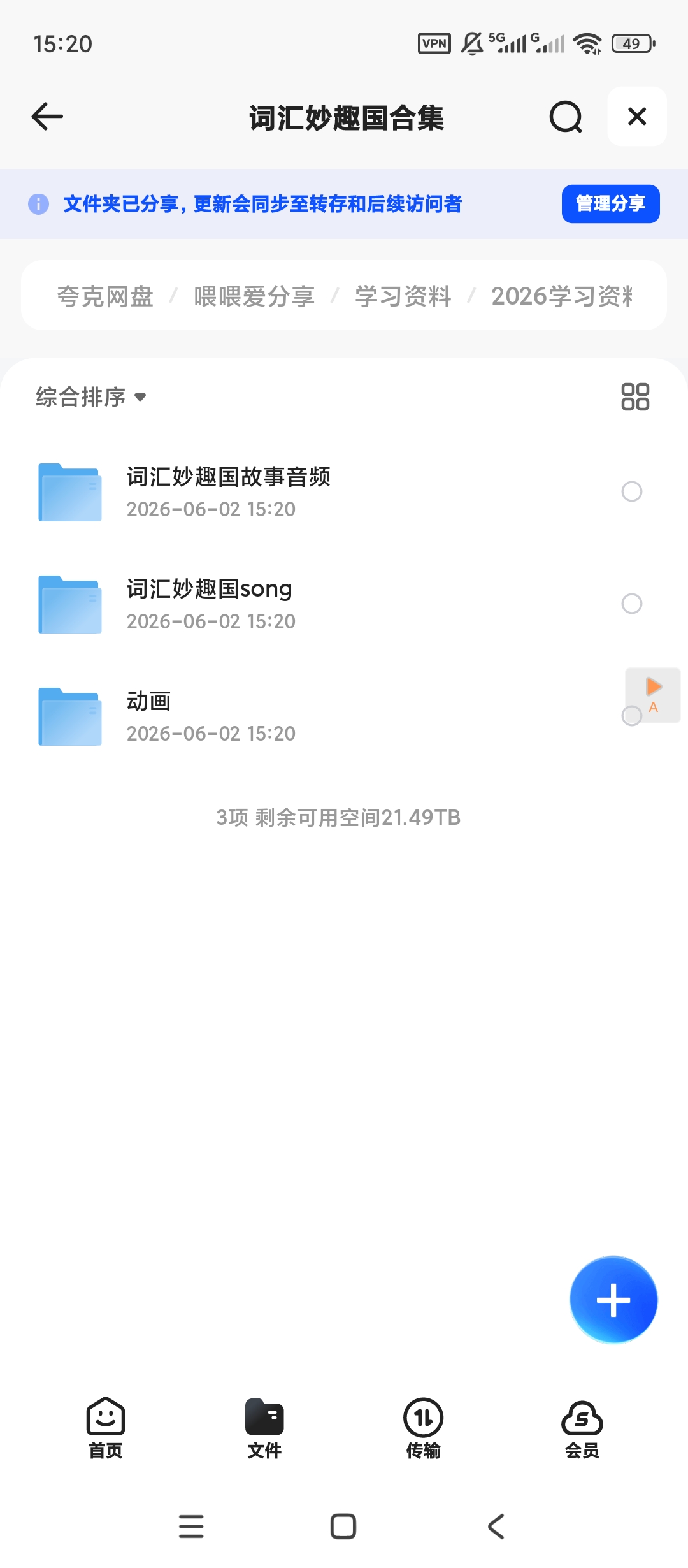This screenshot has height=1568, width=688.
Task: Open the 动画 folder
Action: point(319,716)
